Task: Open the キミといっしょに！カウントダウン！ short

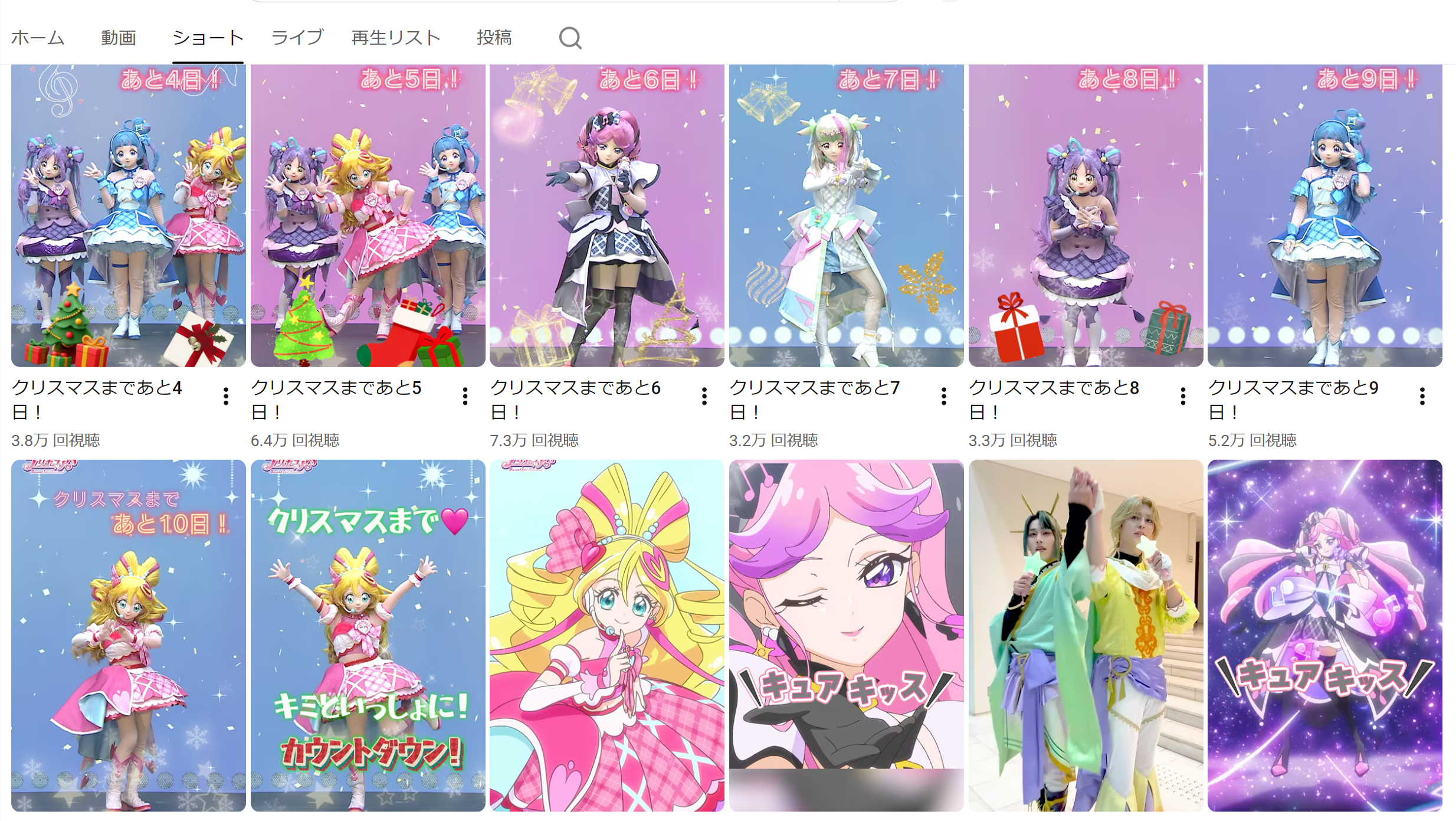Action: tap(368, 634)
